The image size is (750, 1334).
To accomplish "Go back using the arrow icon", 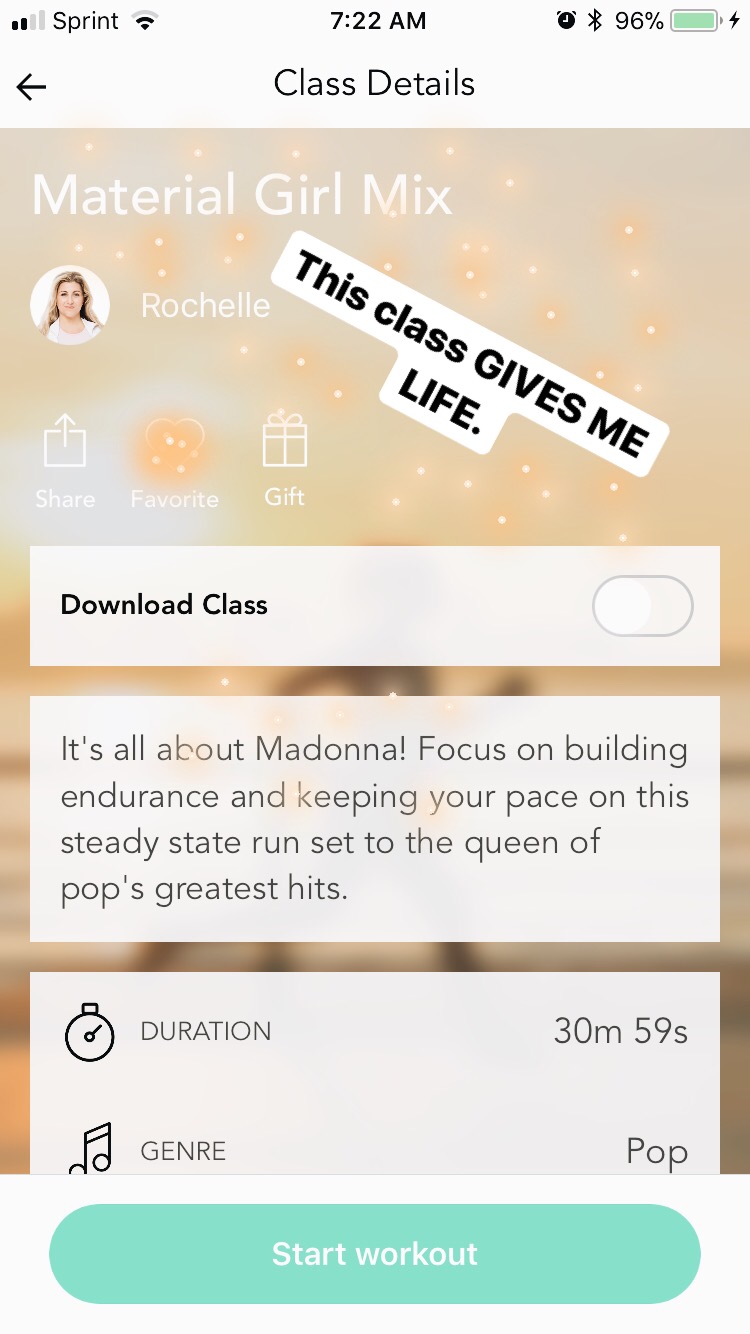I will (31, 87).
